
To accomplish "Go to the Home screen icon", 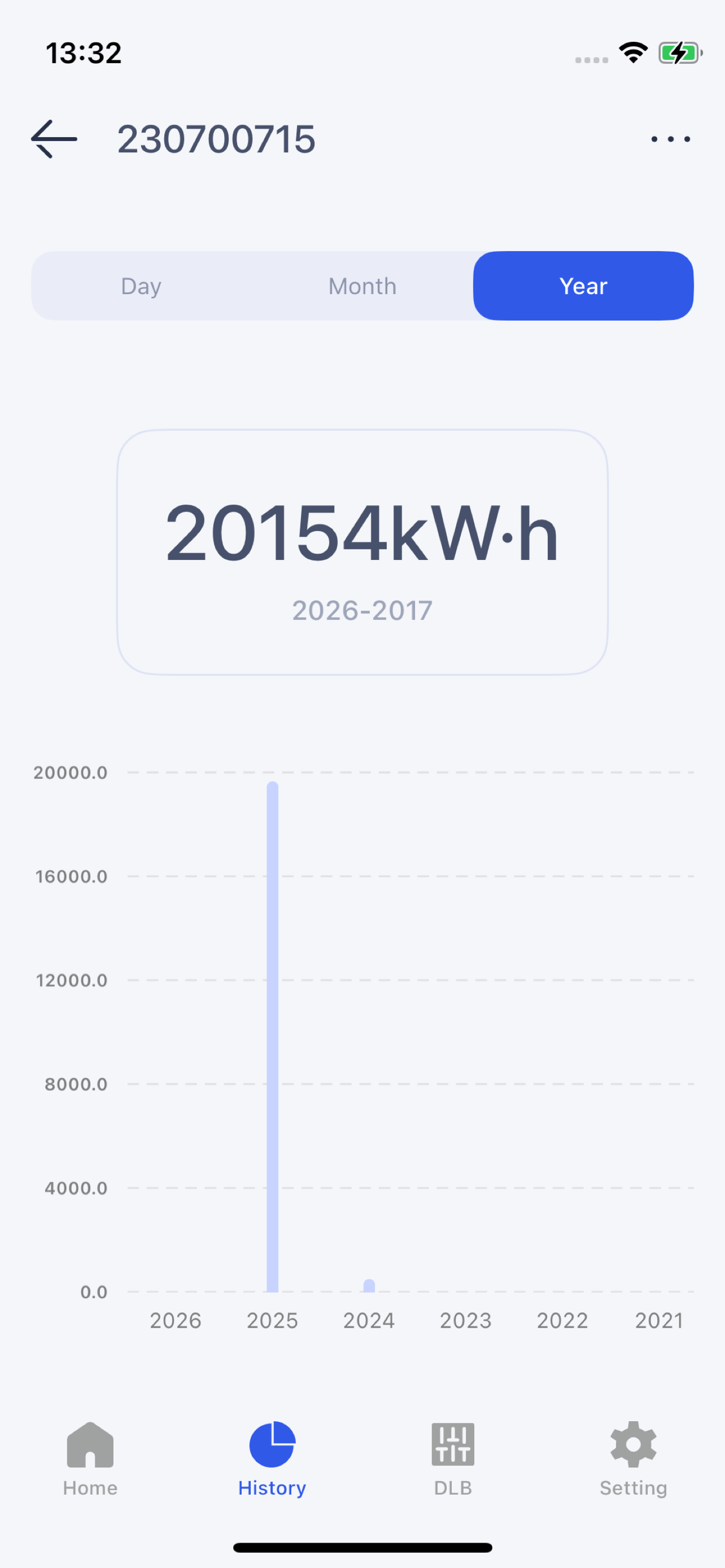I will click(90, 1443).
